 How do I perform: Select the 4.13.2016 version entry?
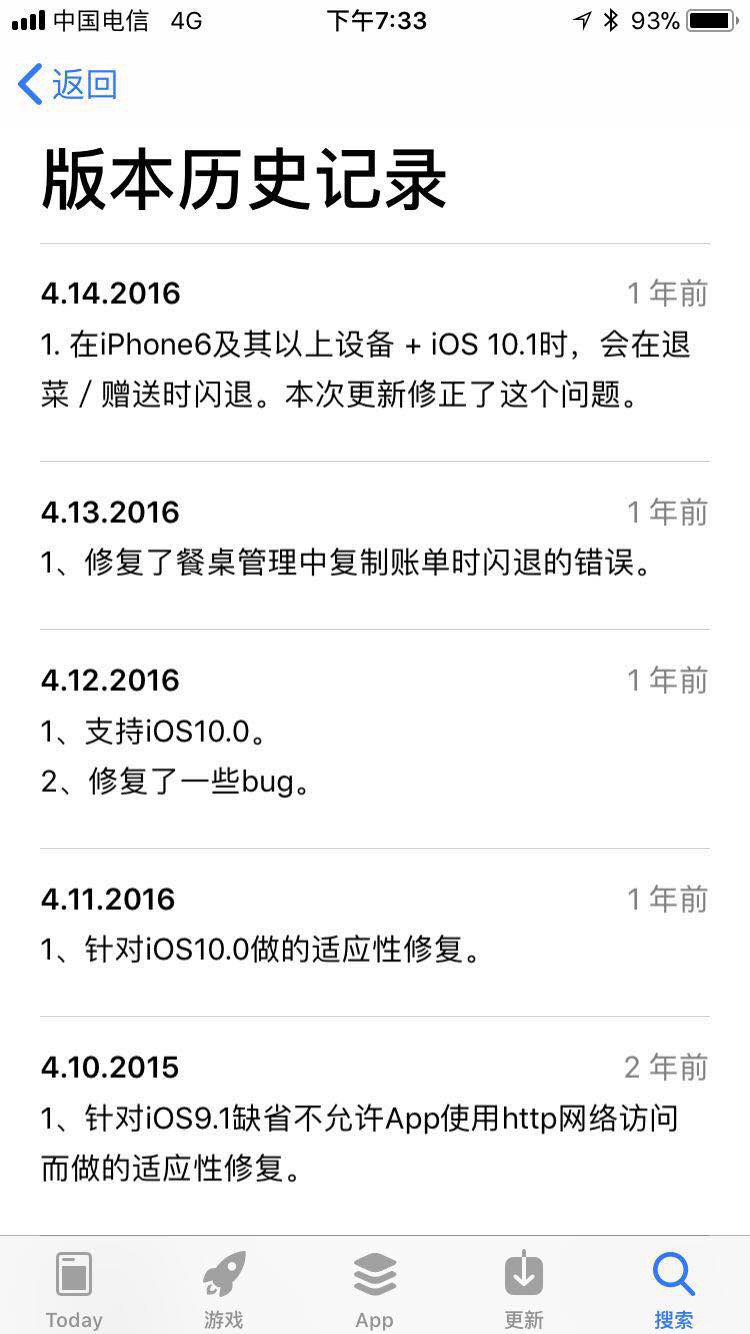107,512
